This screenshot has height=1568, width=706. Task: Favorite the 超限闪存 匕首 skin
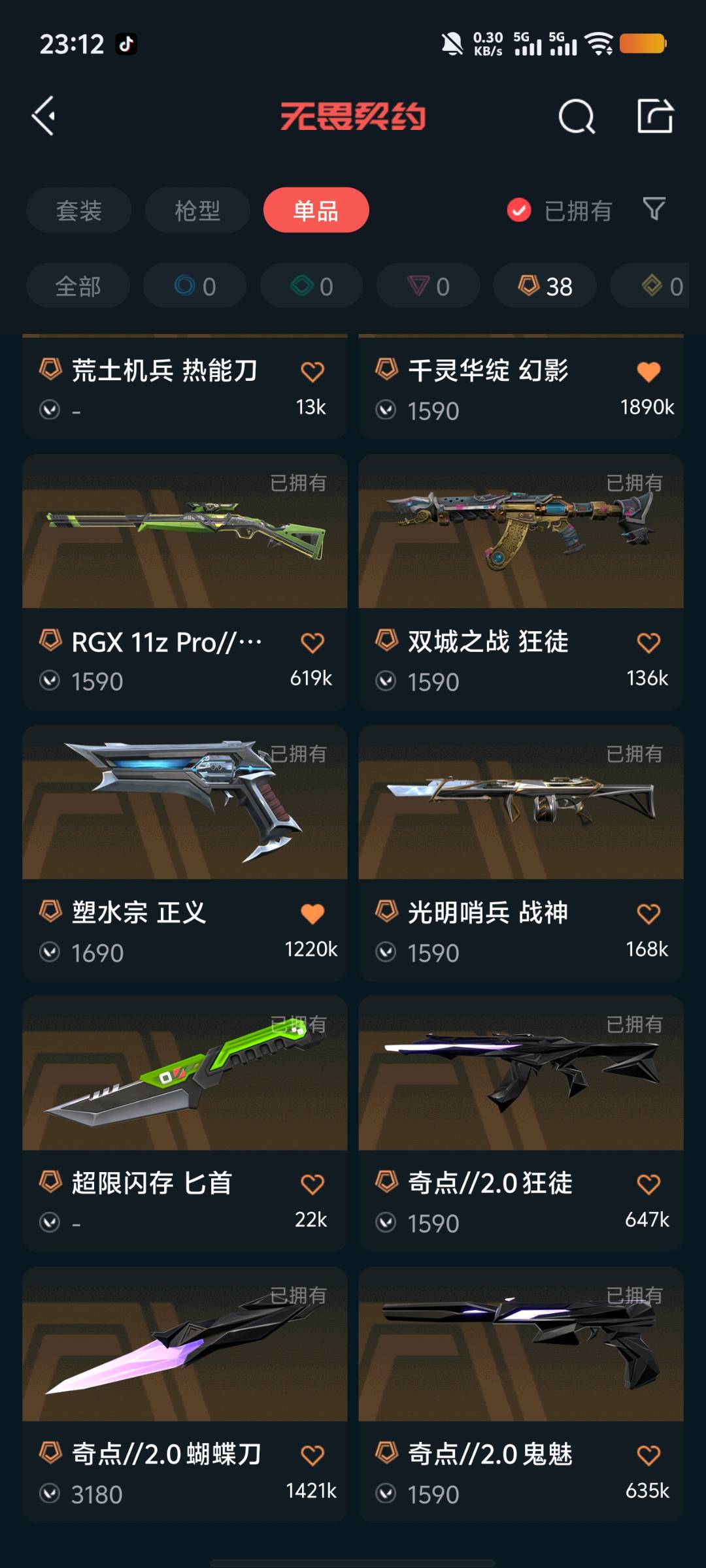[312, 1184]
